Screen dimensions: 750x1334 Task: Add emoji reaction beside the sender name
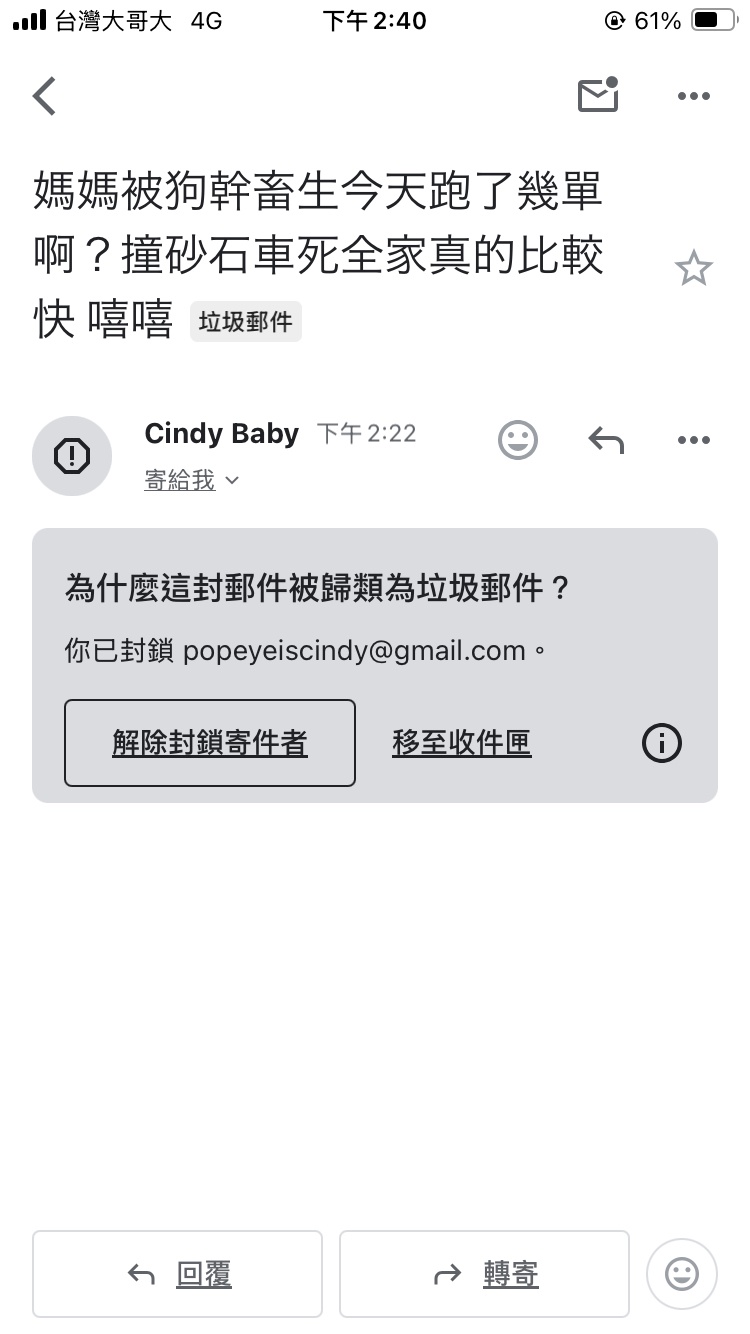tap(518, 440)
